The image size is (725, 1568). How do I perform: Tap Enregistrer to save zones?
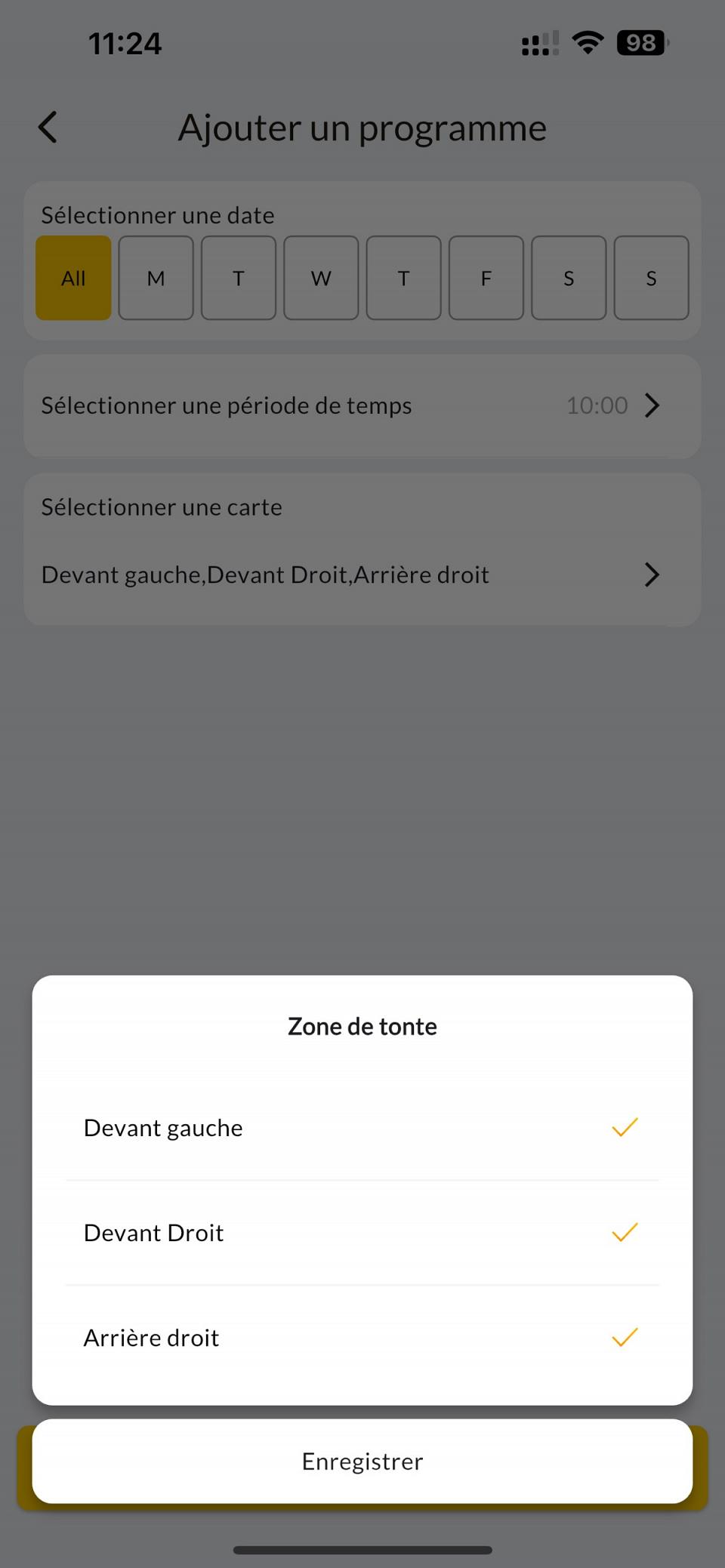362,1462
